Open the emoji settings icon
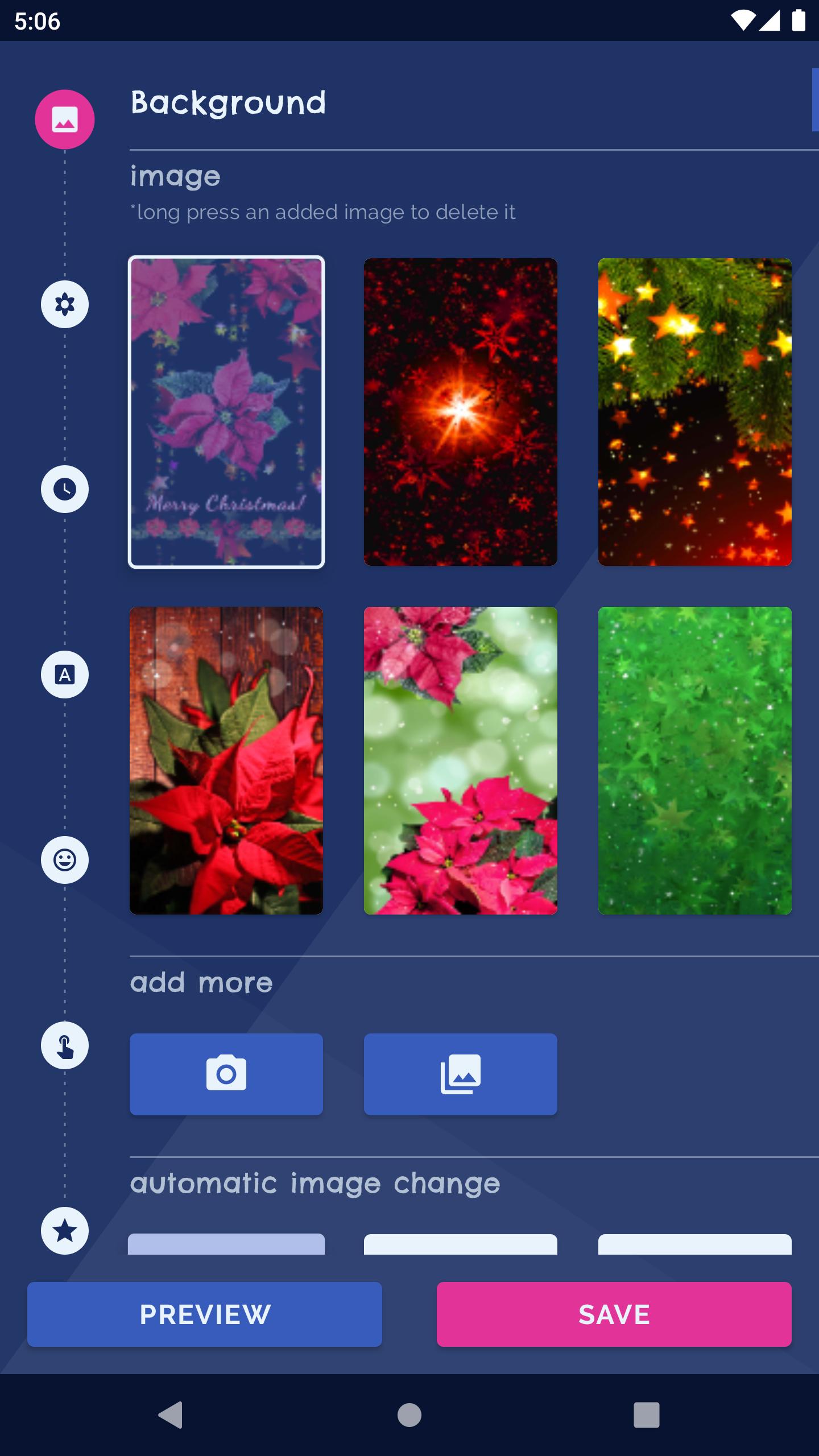 tap(65, 860)
